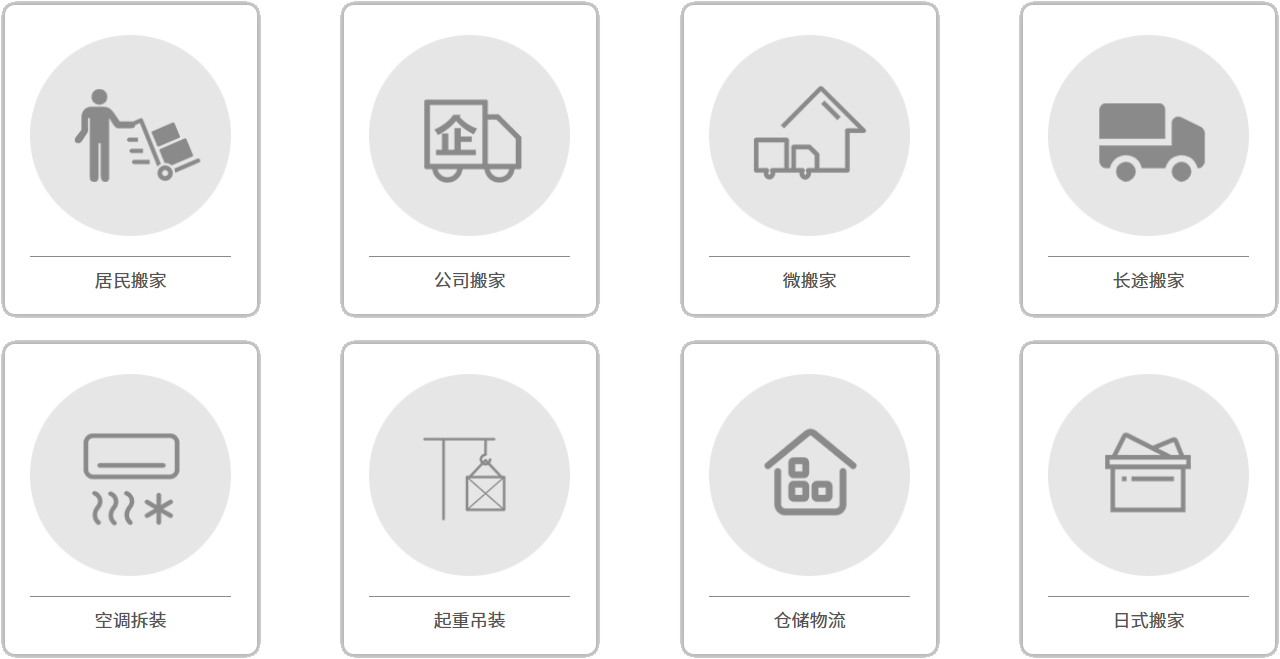Open the 居民搬家 service card

click(x=130, y=160)
